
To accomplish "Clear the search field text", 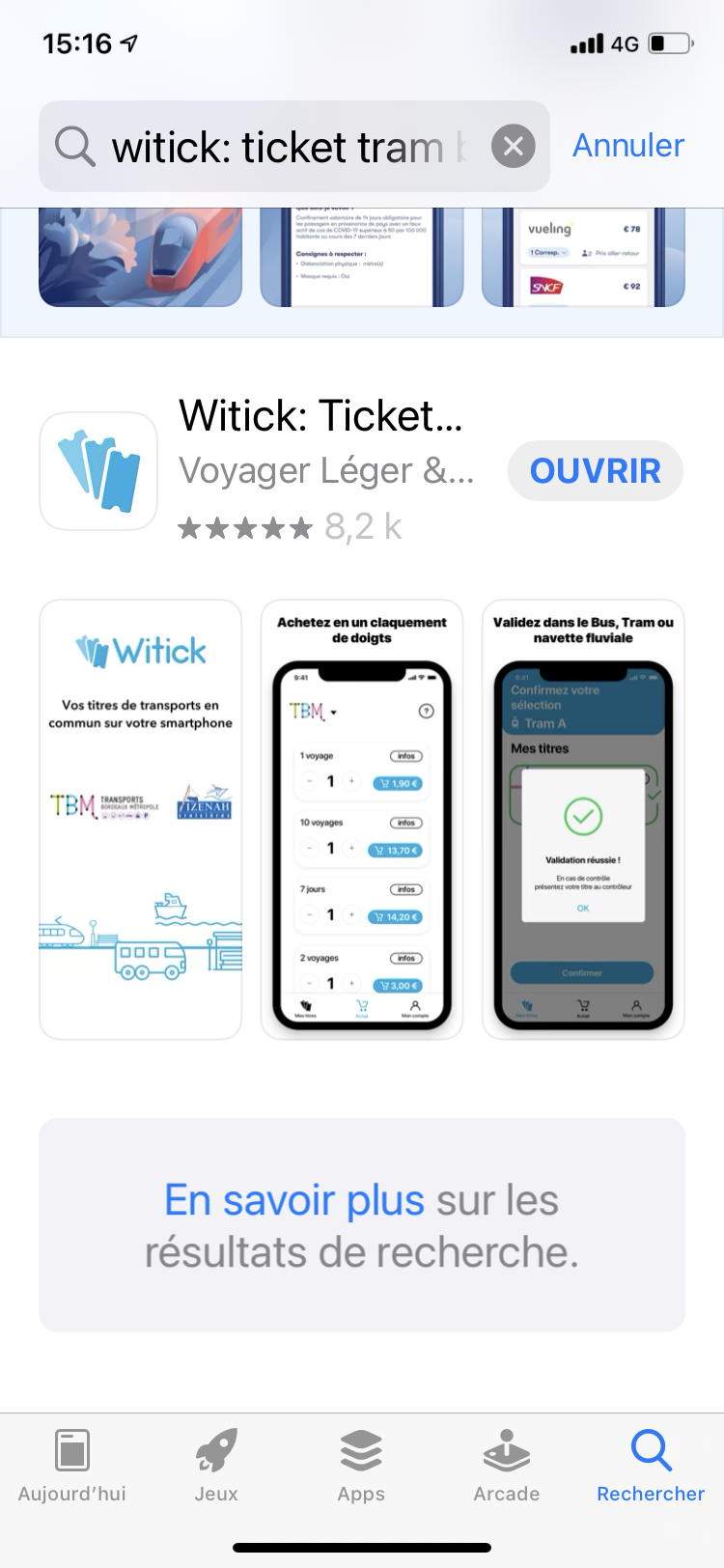I will (514, 147).
